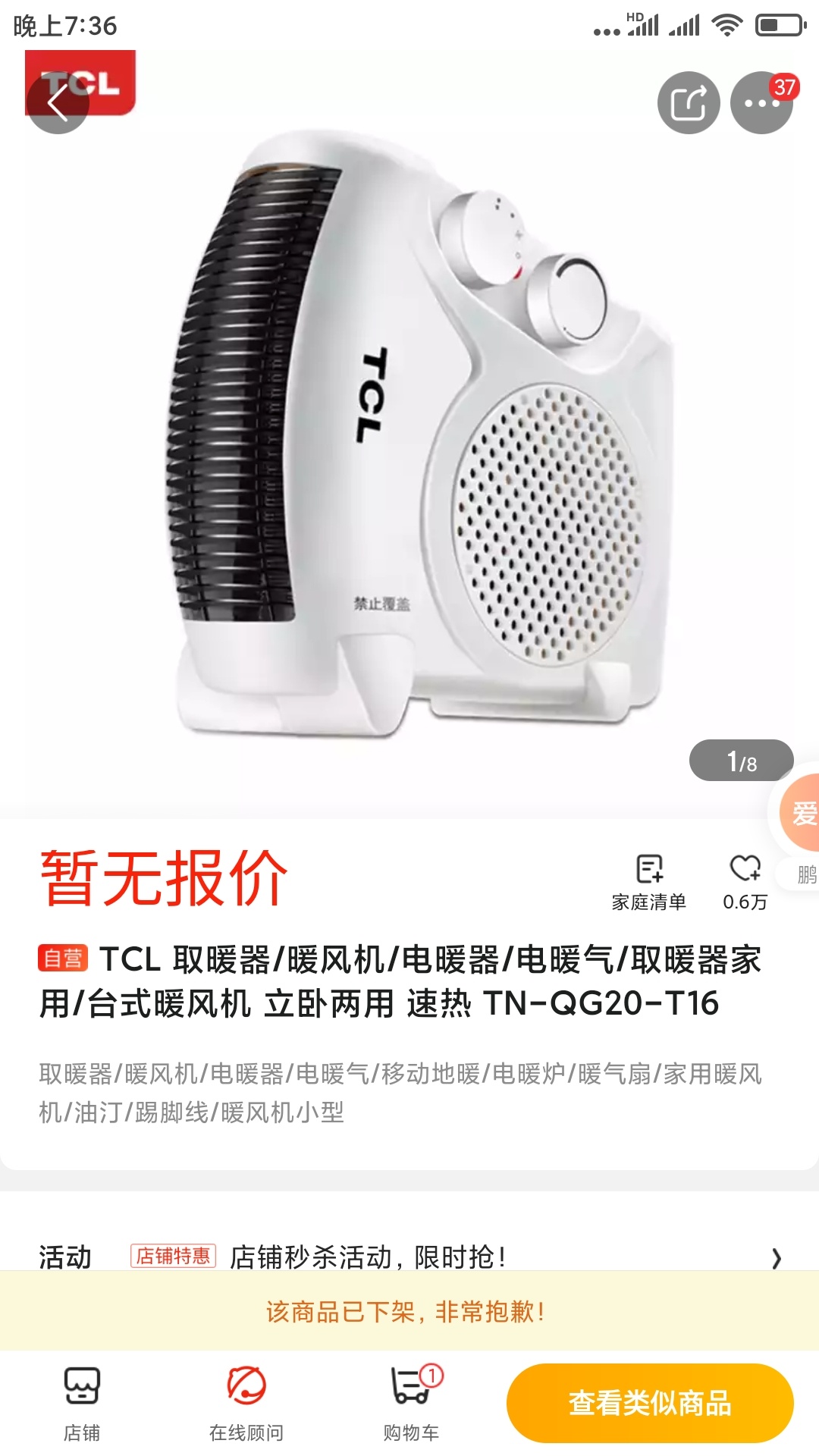Open the more options menu

point(761,103)
